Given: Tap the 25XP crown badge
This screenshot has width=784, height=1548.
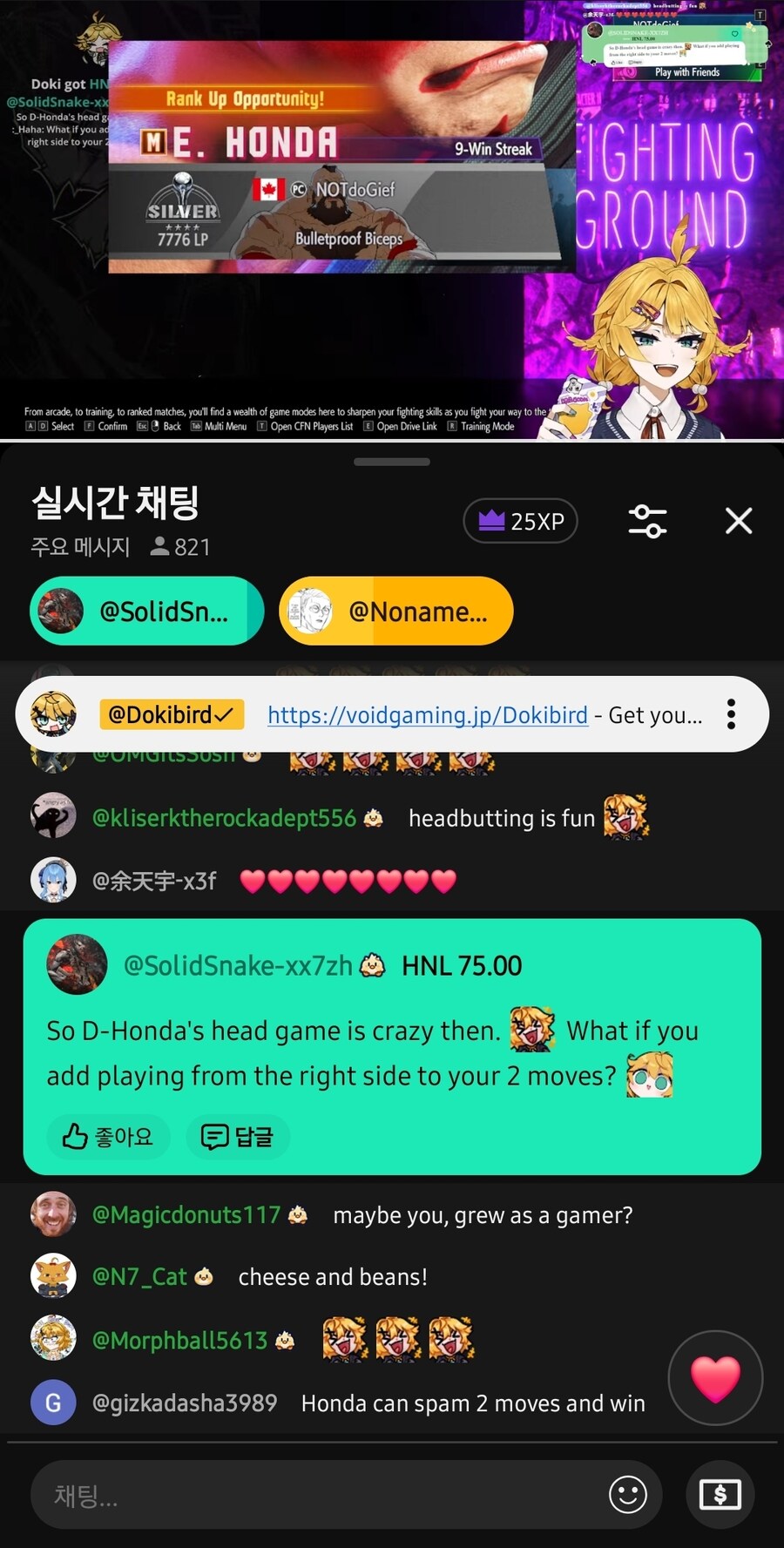Looking at the screenshot, I should (x=520, y=520).
